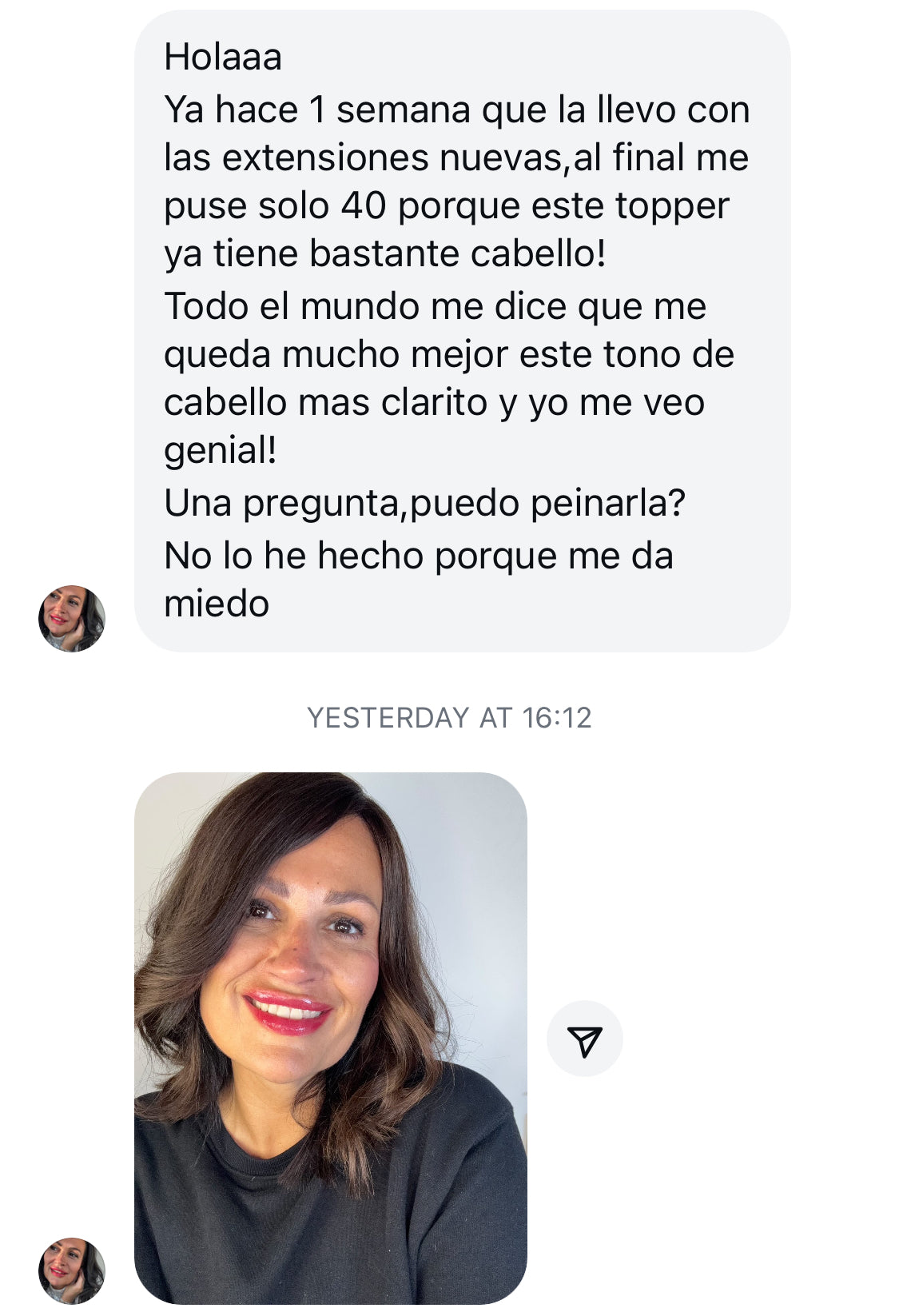Viewport: 899px width, 1316px height.
Task: Open sender's avatar beside the text message
Action: (72, 618)
